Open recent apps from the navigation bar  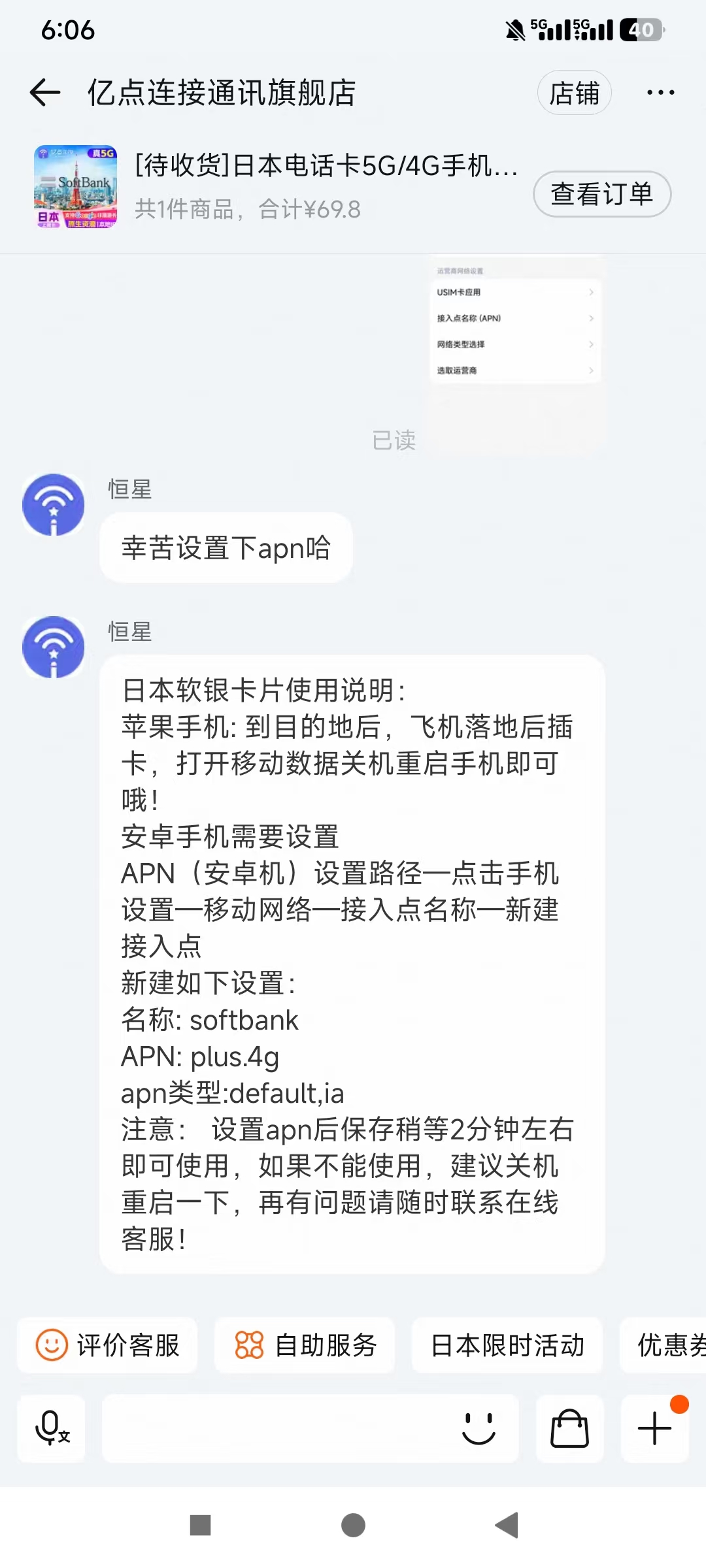pyautogui.click(x=200, y=1526)
